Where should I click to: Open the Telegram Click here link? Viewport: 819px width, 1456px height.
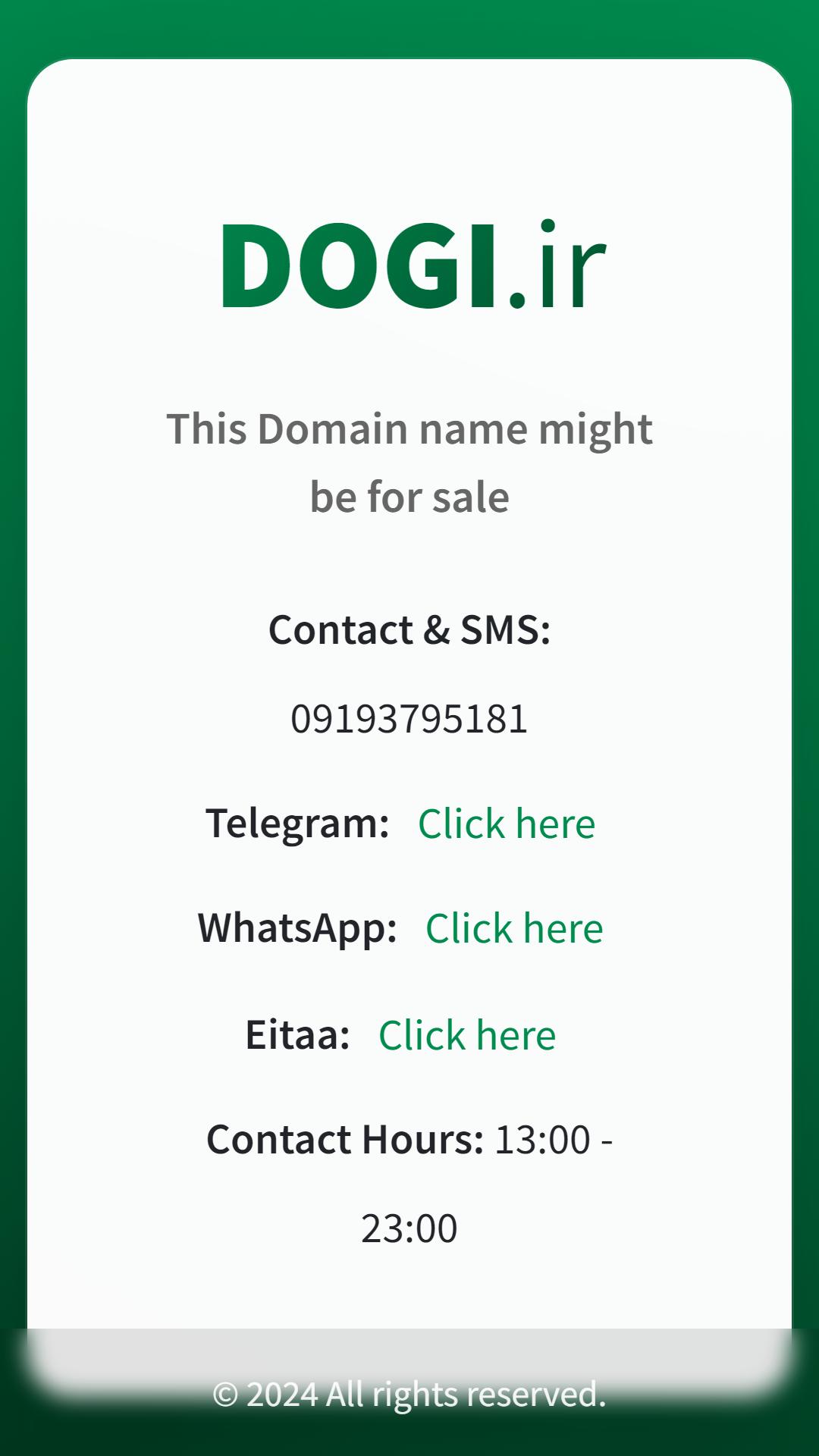(507, 824)
